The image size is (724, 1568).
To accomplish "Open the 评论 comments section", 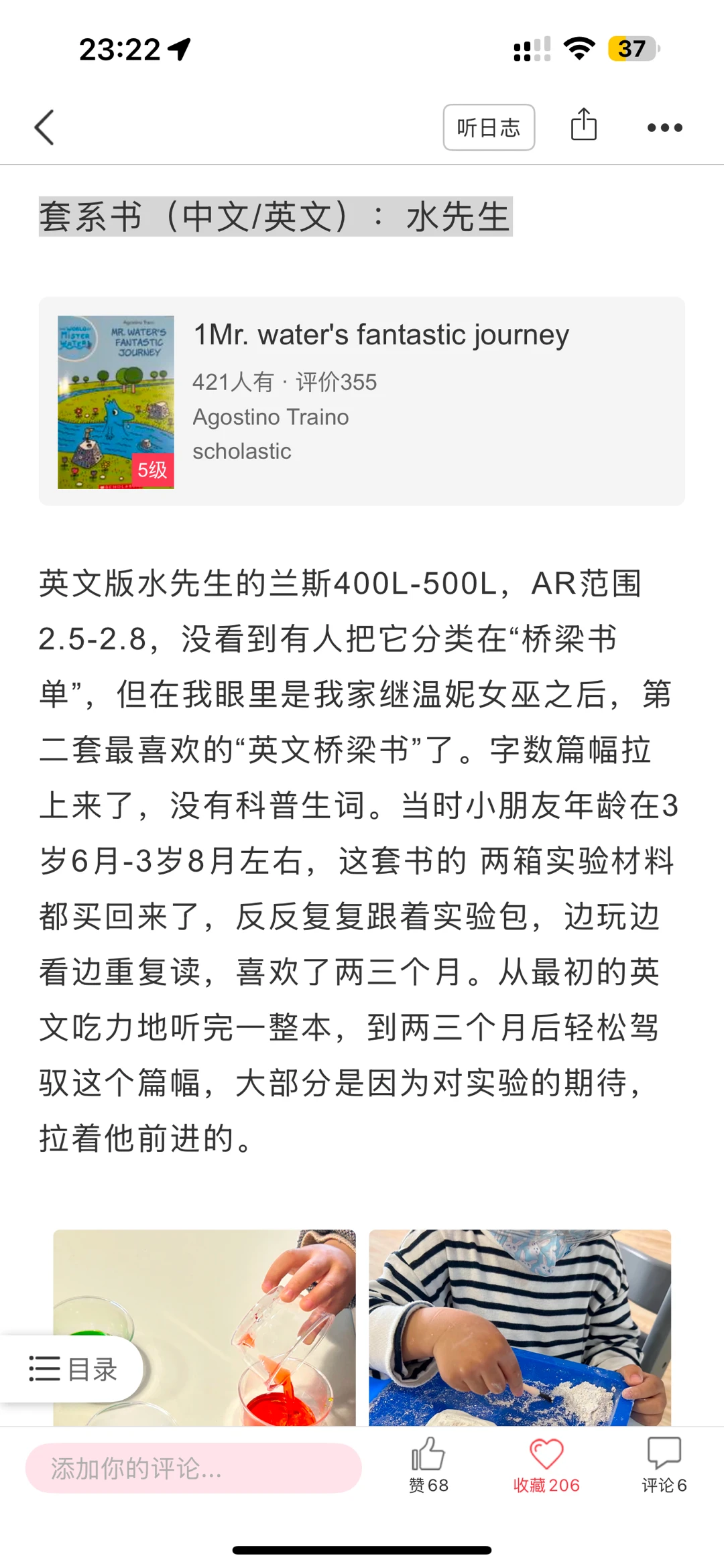I will click(x=664, y=1465).
